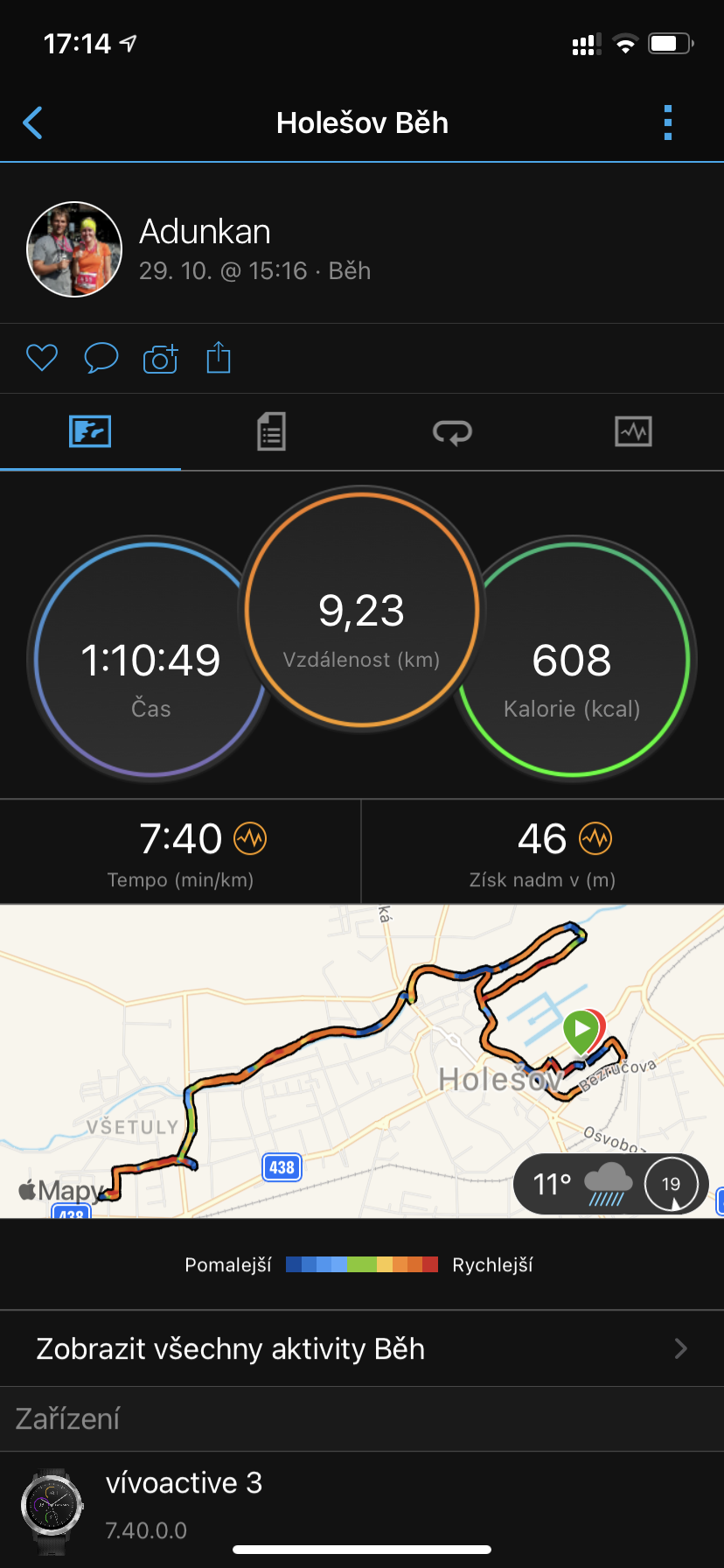
Task: Open the route map of Holešov
Action: pos(362,1060)
